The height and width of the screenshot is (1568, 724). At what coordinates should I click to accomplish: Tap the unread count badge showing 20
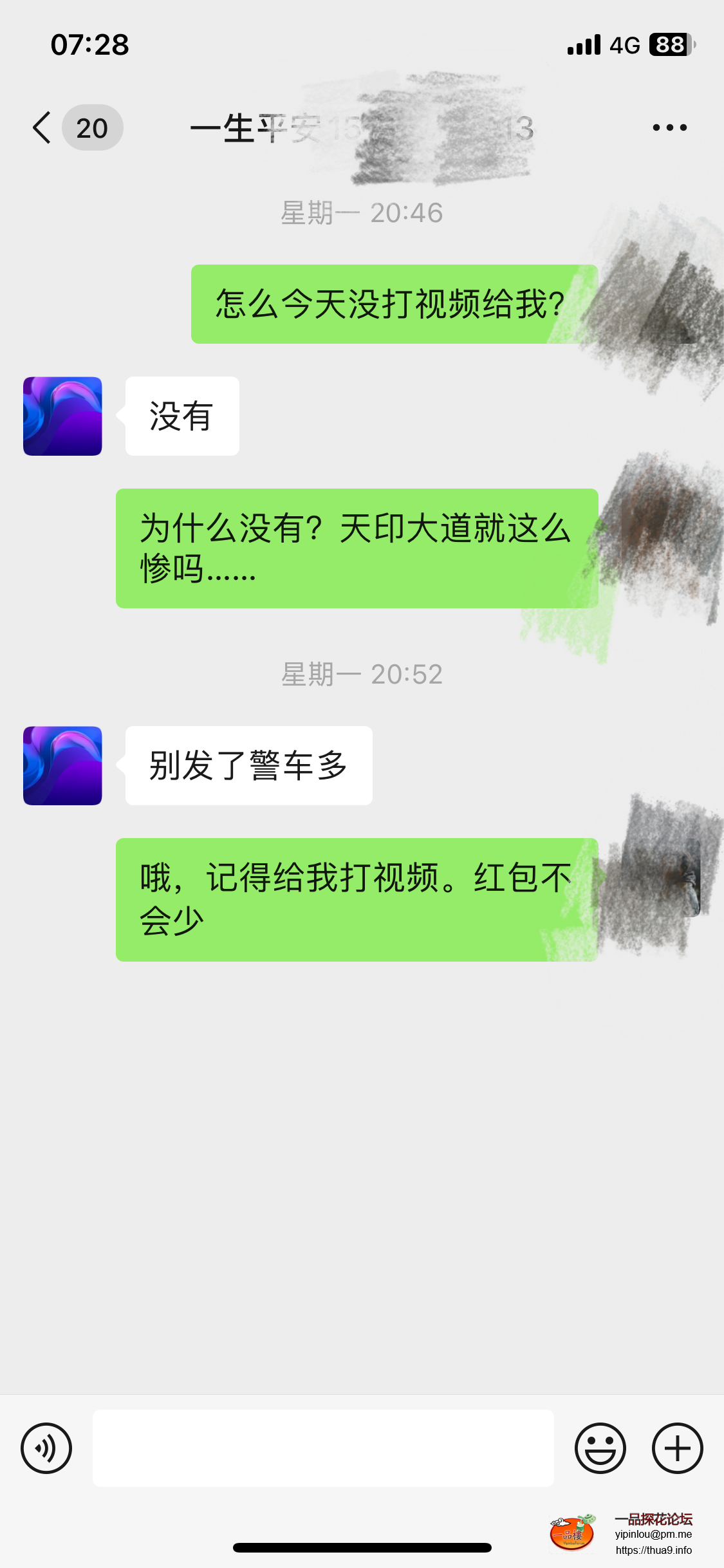click(92, 127)
